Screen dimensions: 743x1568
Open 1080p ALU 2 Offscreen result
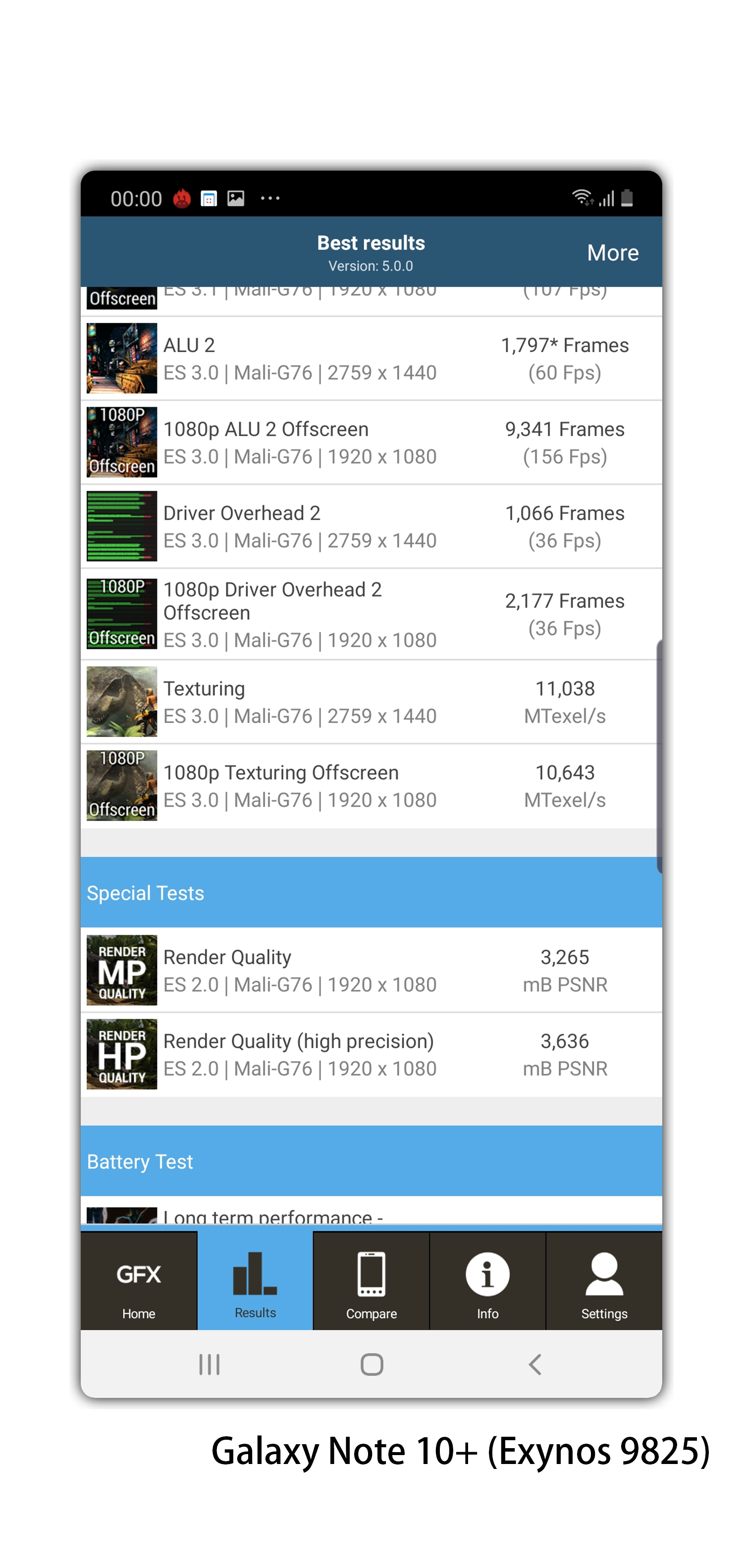pos(371,443)
